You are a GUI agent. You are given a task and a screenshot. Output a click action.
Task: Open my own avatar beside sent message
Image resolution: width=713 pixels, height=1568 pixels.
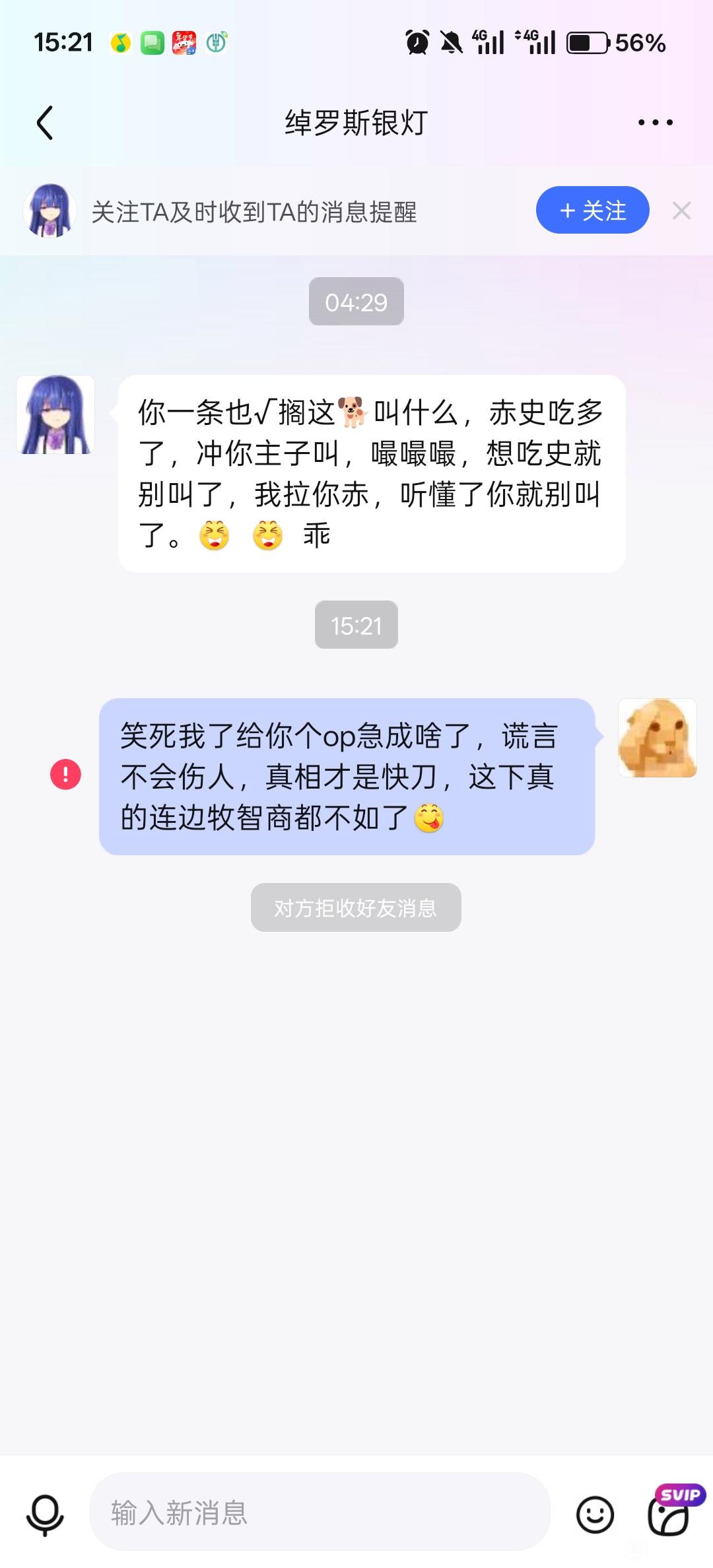coord(657,738)
